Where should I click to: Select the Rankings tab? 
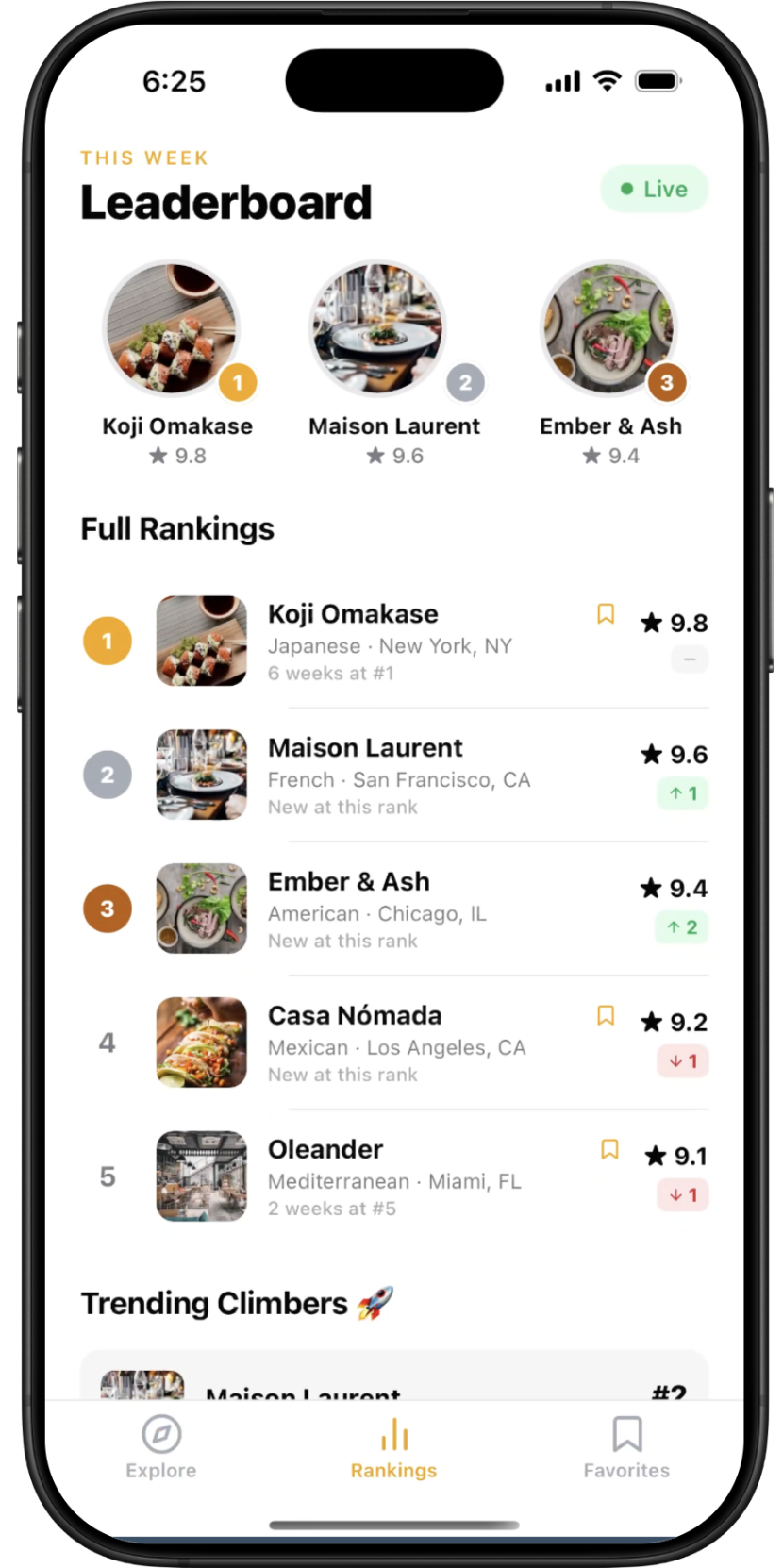click(393, 1446)
